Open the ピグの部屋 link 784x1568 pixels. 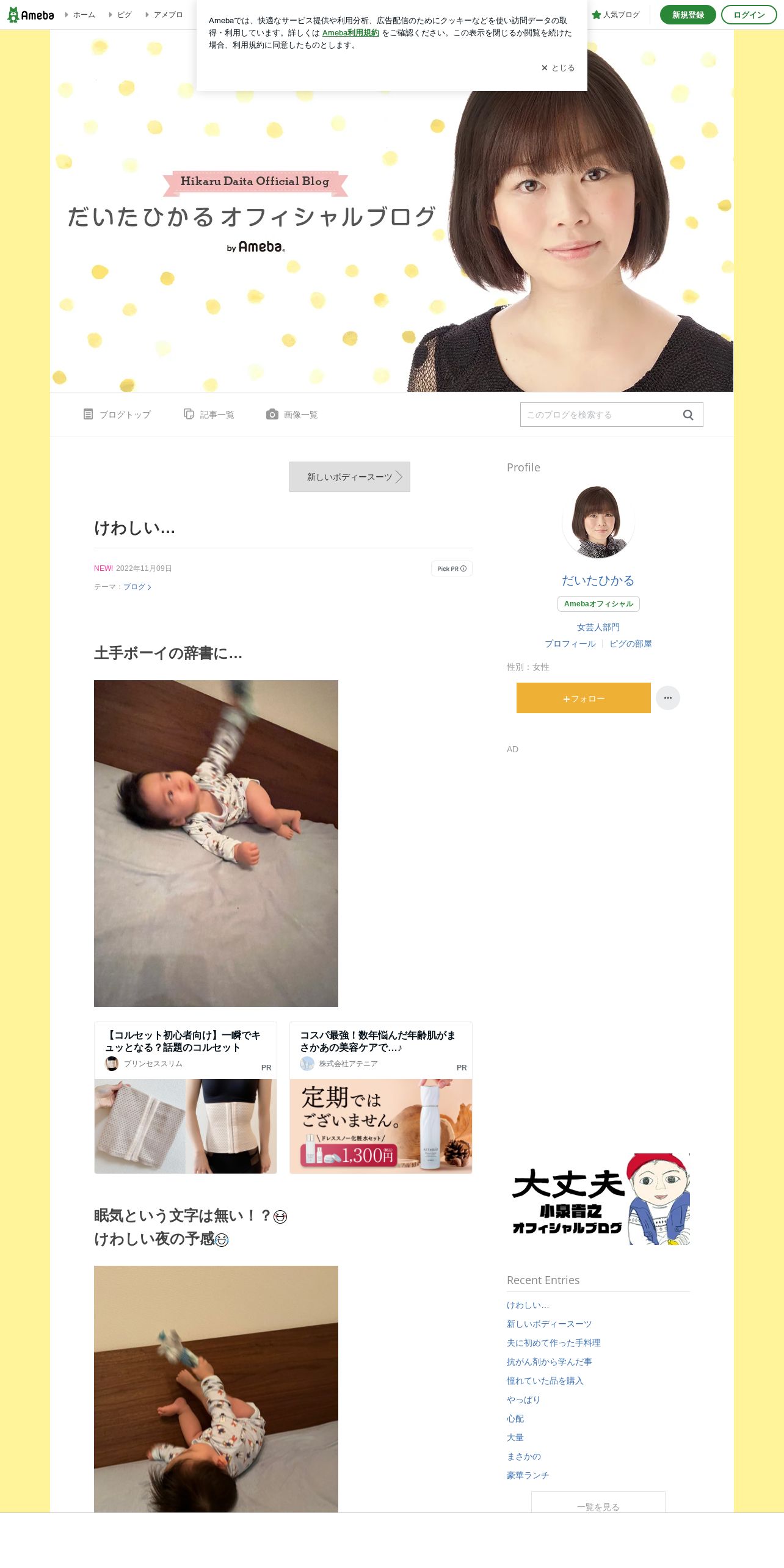[631, 644]
